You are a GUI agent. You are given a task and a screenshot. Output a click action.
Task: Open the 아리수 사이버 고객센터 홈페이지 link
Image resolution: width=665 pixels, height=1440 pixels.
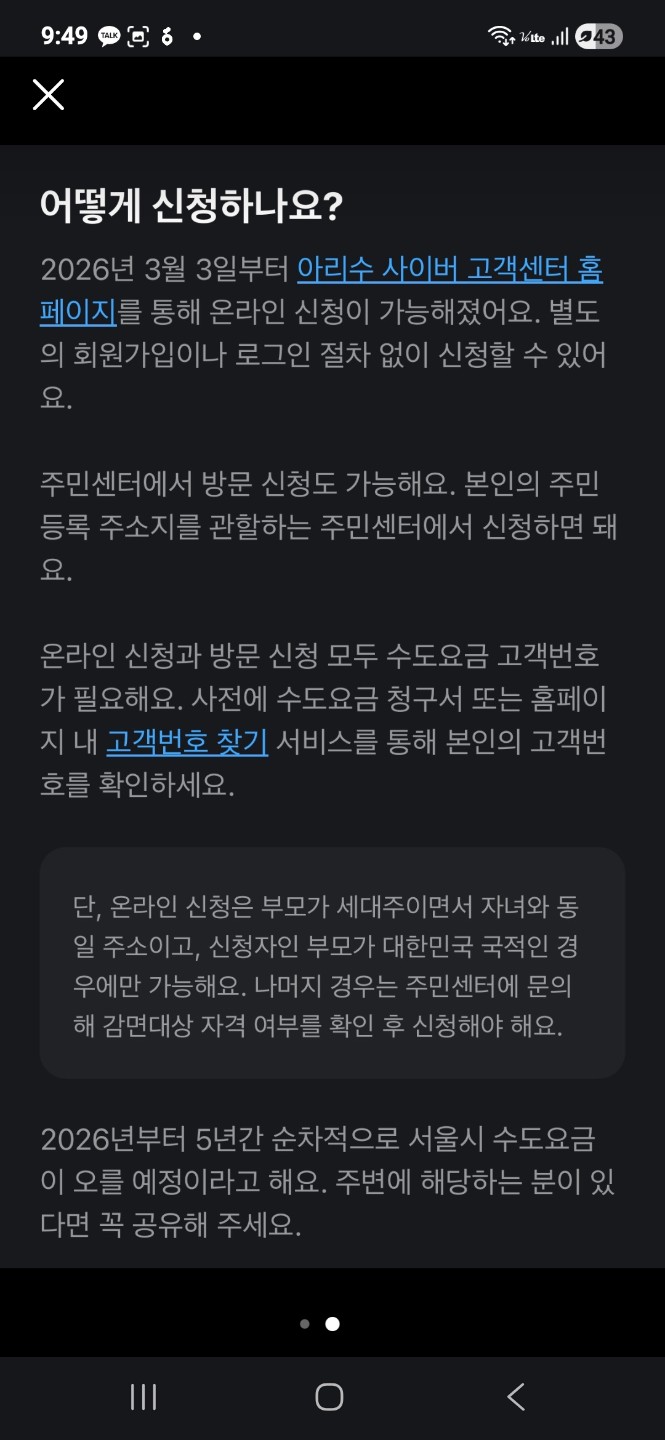click(x=449, y=270)
